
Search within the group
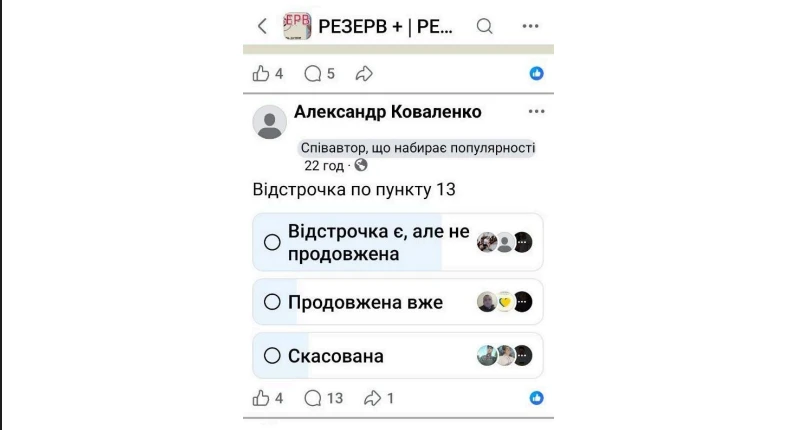tap(484, 26)
